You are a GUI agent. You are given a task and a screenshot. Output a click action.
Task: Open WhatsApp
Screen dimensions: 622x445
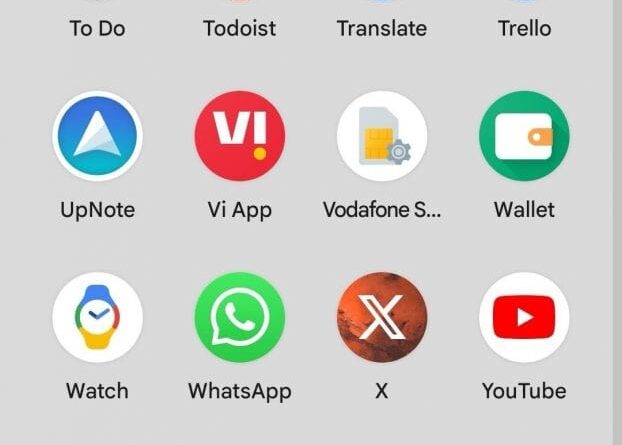[239, 317]
